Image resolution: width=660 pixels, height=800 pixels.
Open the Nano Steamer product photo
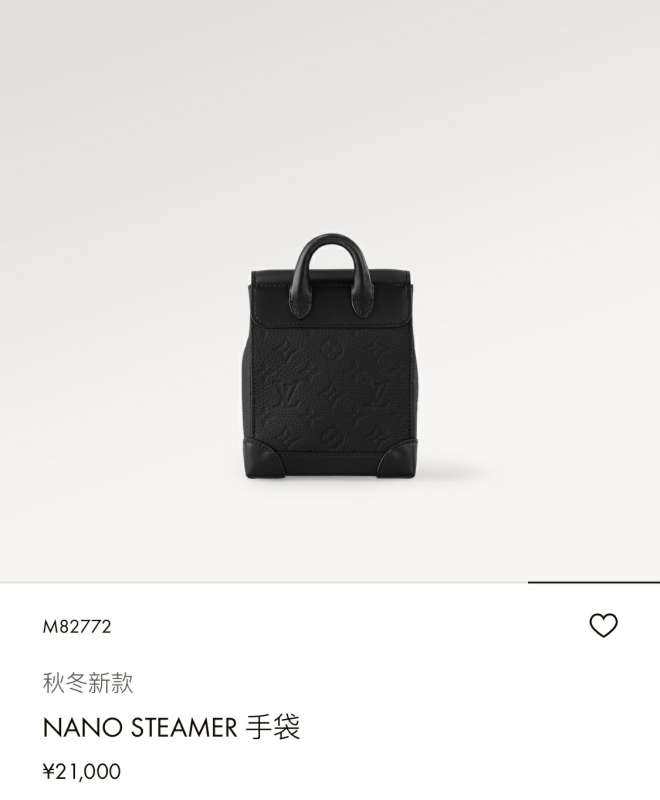coord(329,360)
